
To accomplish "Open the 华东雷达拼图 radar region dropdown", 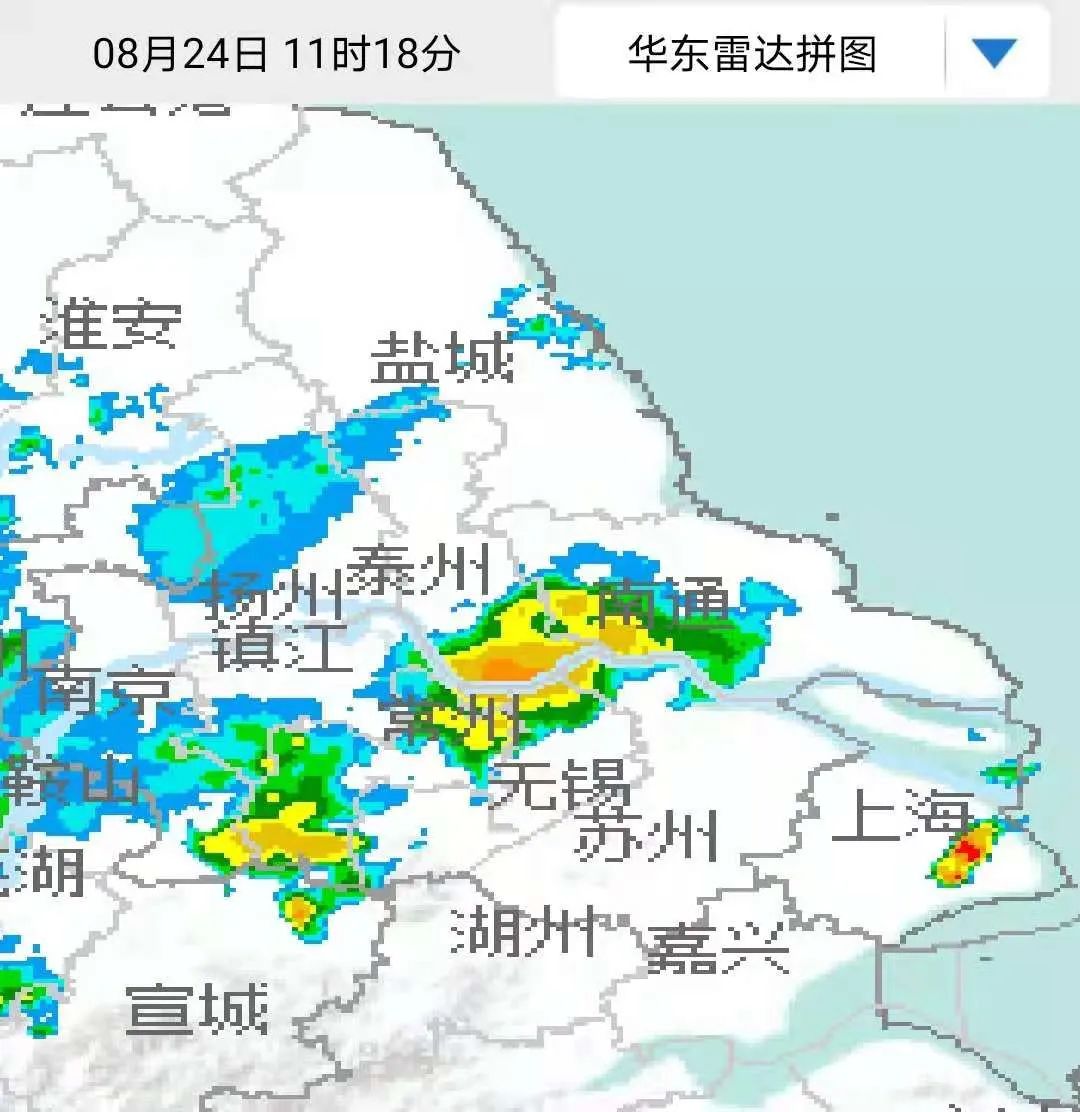I will click(x=994, y=53).
